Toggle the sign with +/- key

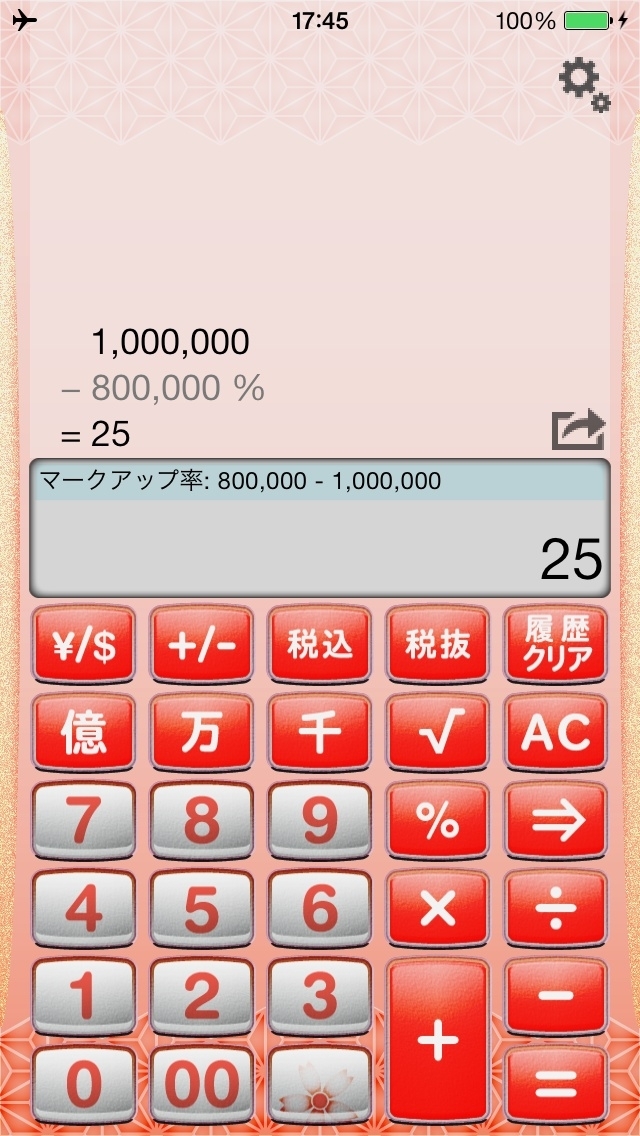pos(202,645)
